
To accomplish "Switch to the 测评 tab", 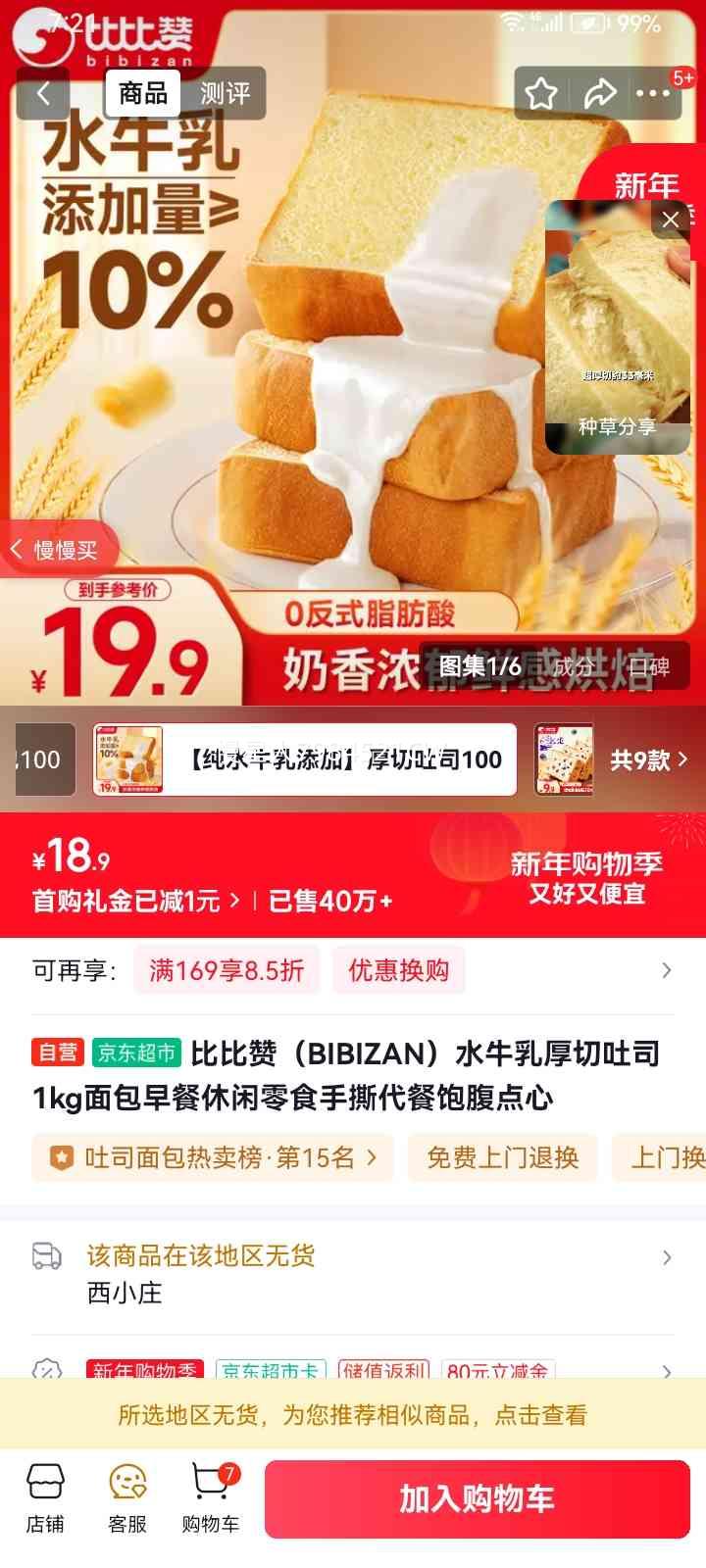I will (x=227, y=93).
